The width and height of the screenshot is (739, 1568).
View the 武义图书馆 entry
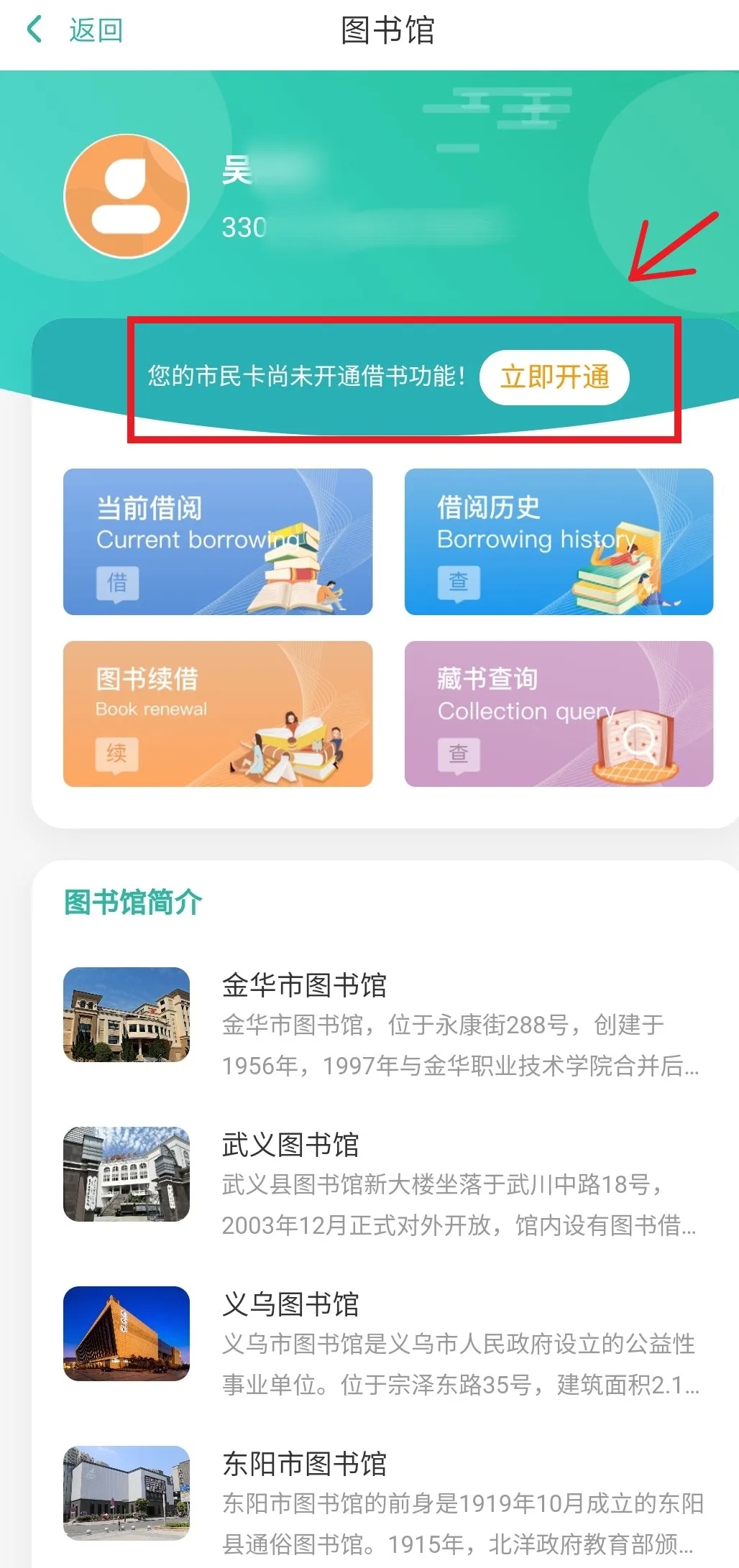click(385, 1182)
